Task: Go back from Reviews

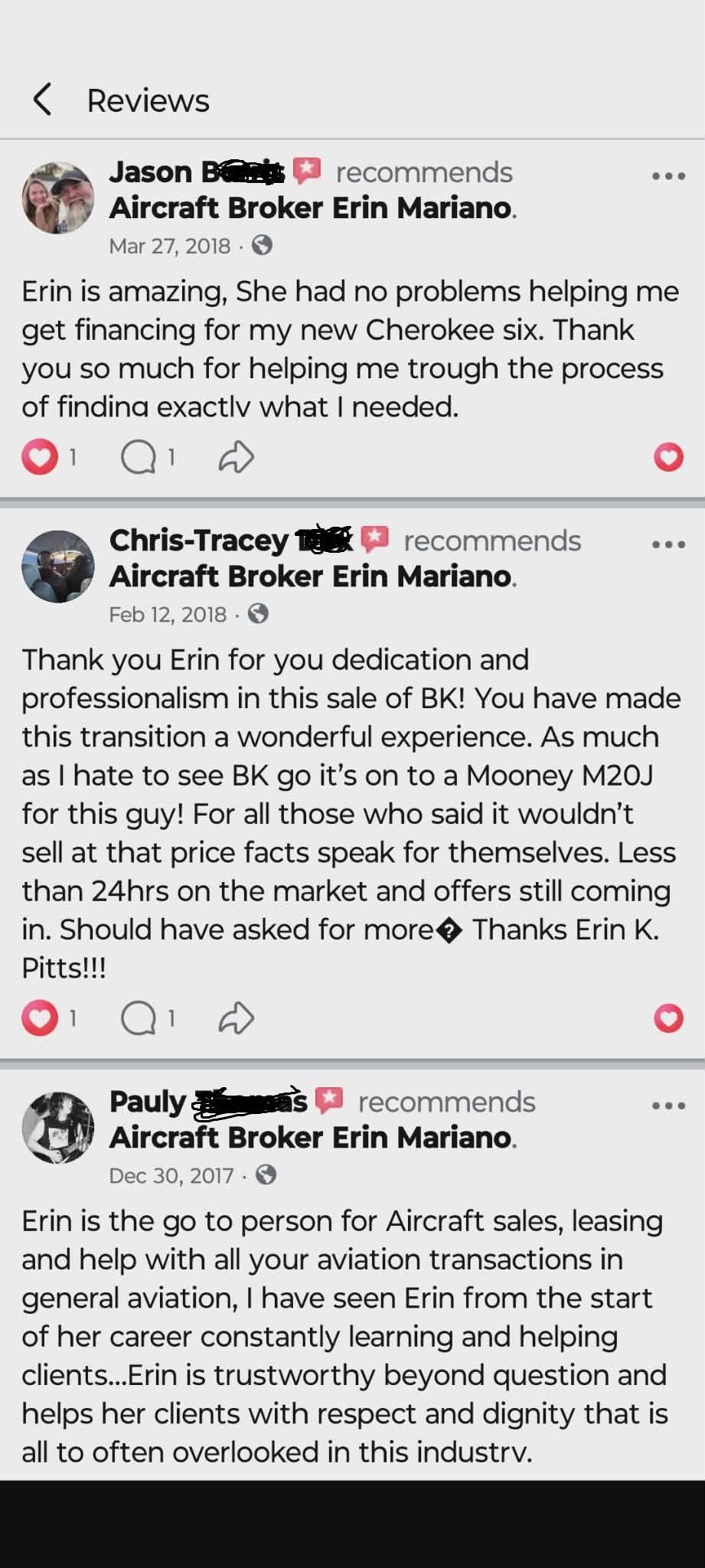Action: [43, 100]
